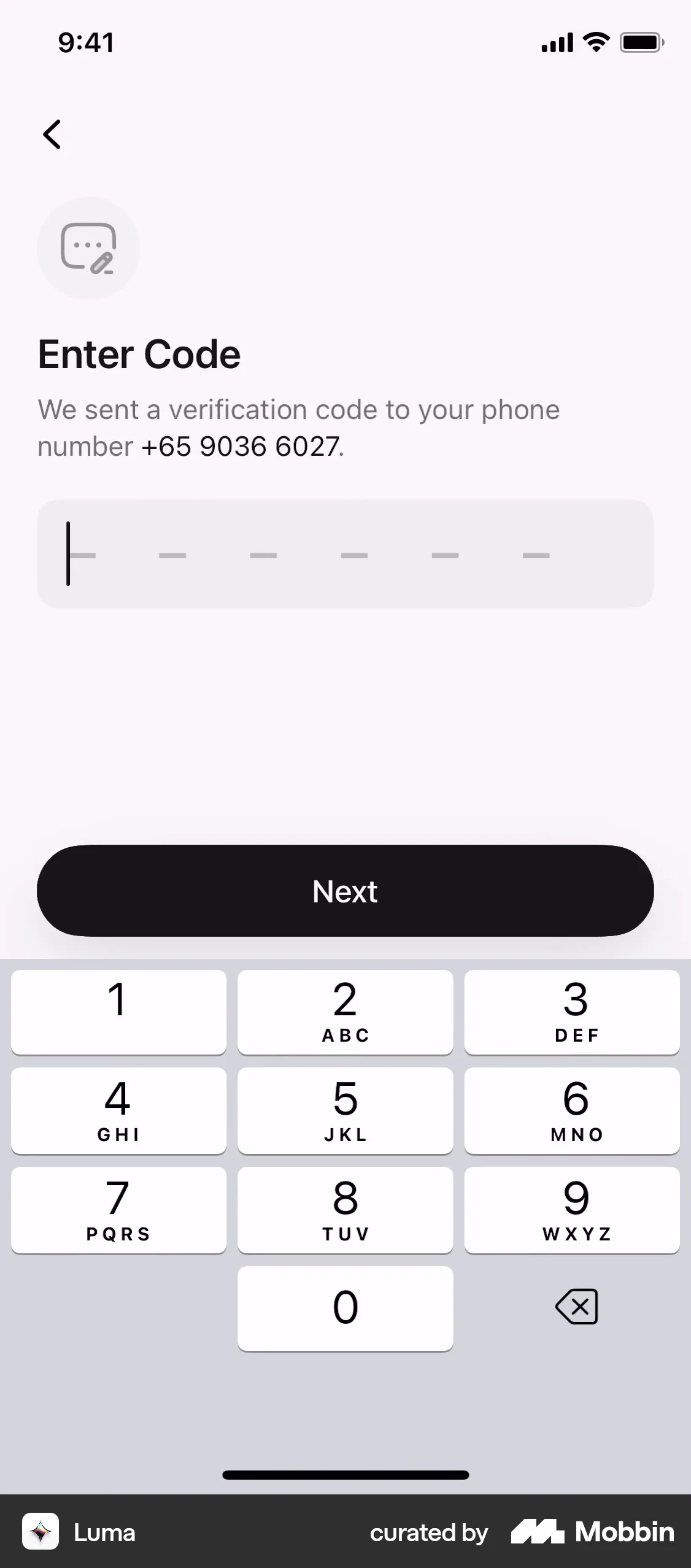Go back using the back chevron
The height and width of the screenshot is (1568, 691).
(52, 134)
